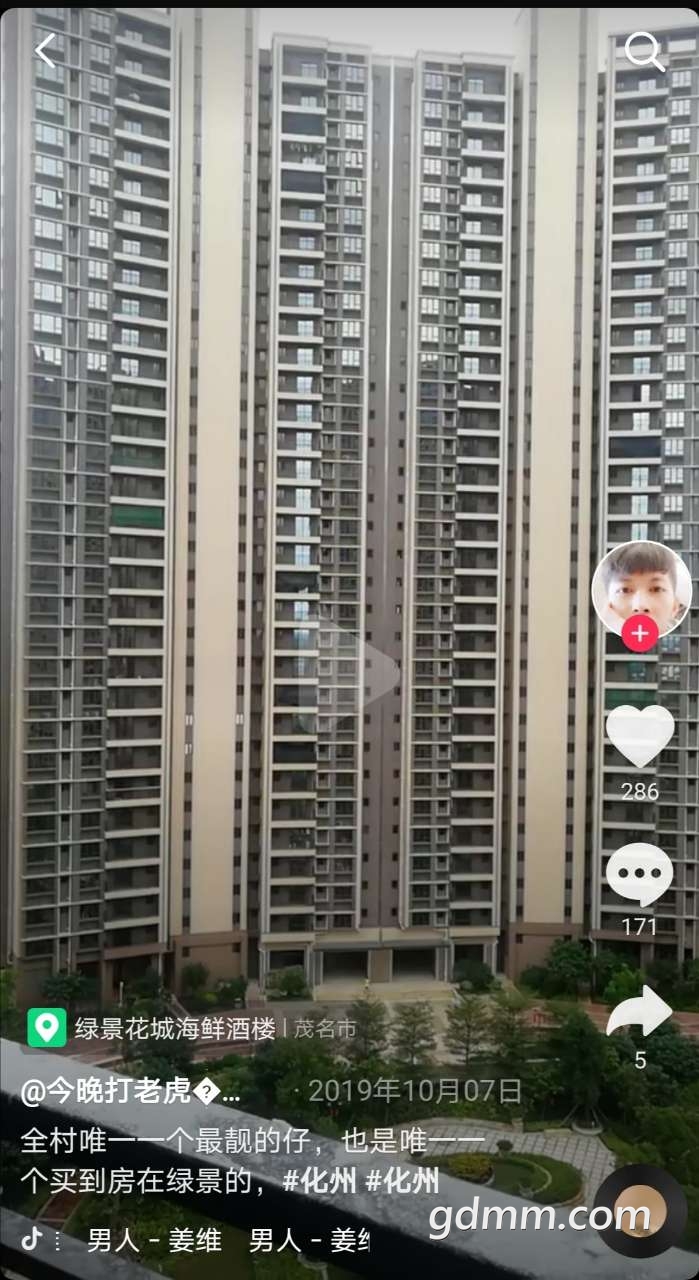Go back with the top-left arrow
The width and height of the screenshot is (699, 1280).
[45, 50]
